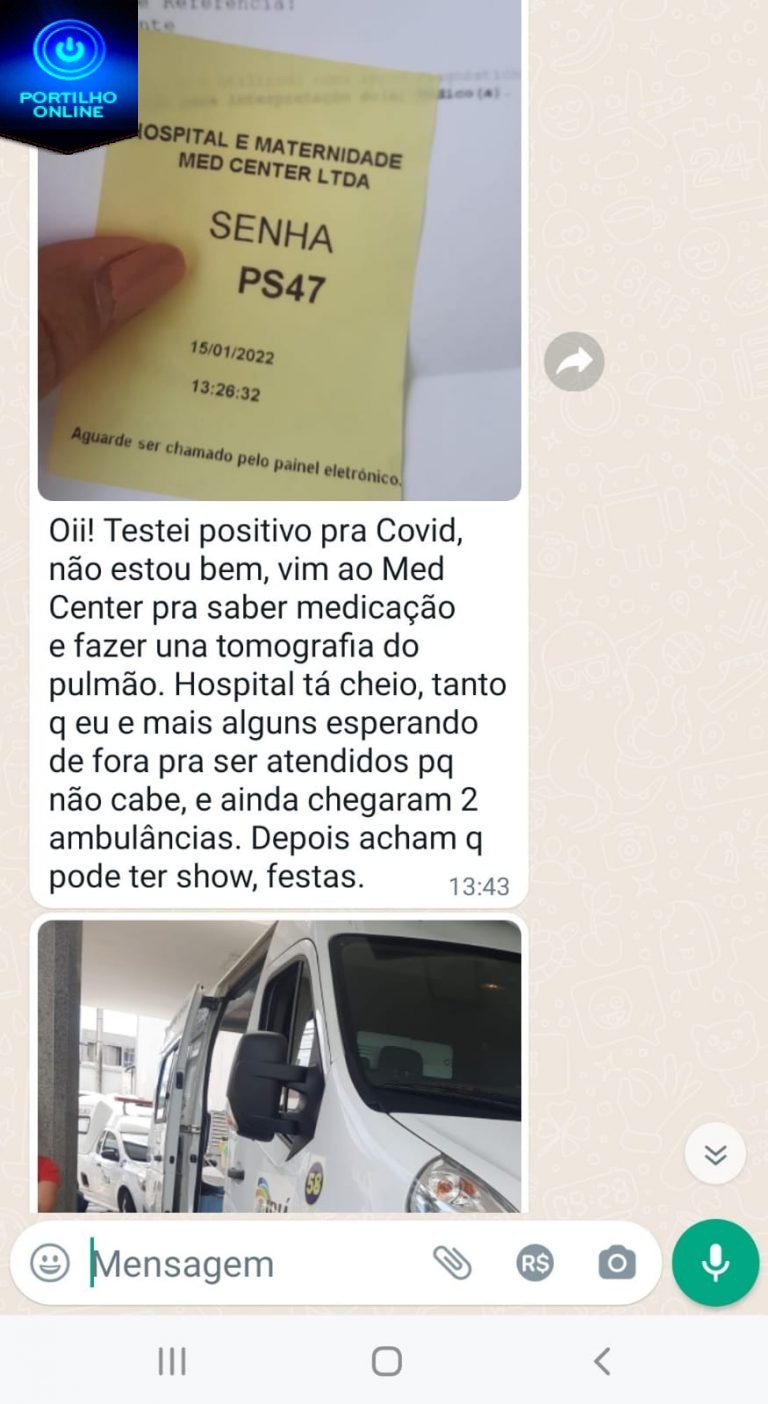Viewport: 768px width, 1404px height.
Task: Open the camera to take a photo
Action: click(x=617, y=1263)
